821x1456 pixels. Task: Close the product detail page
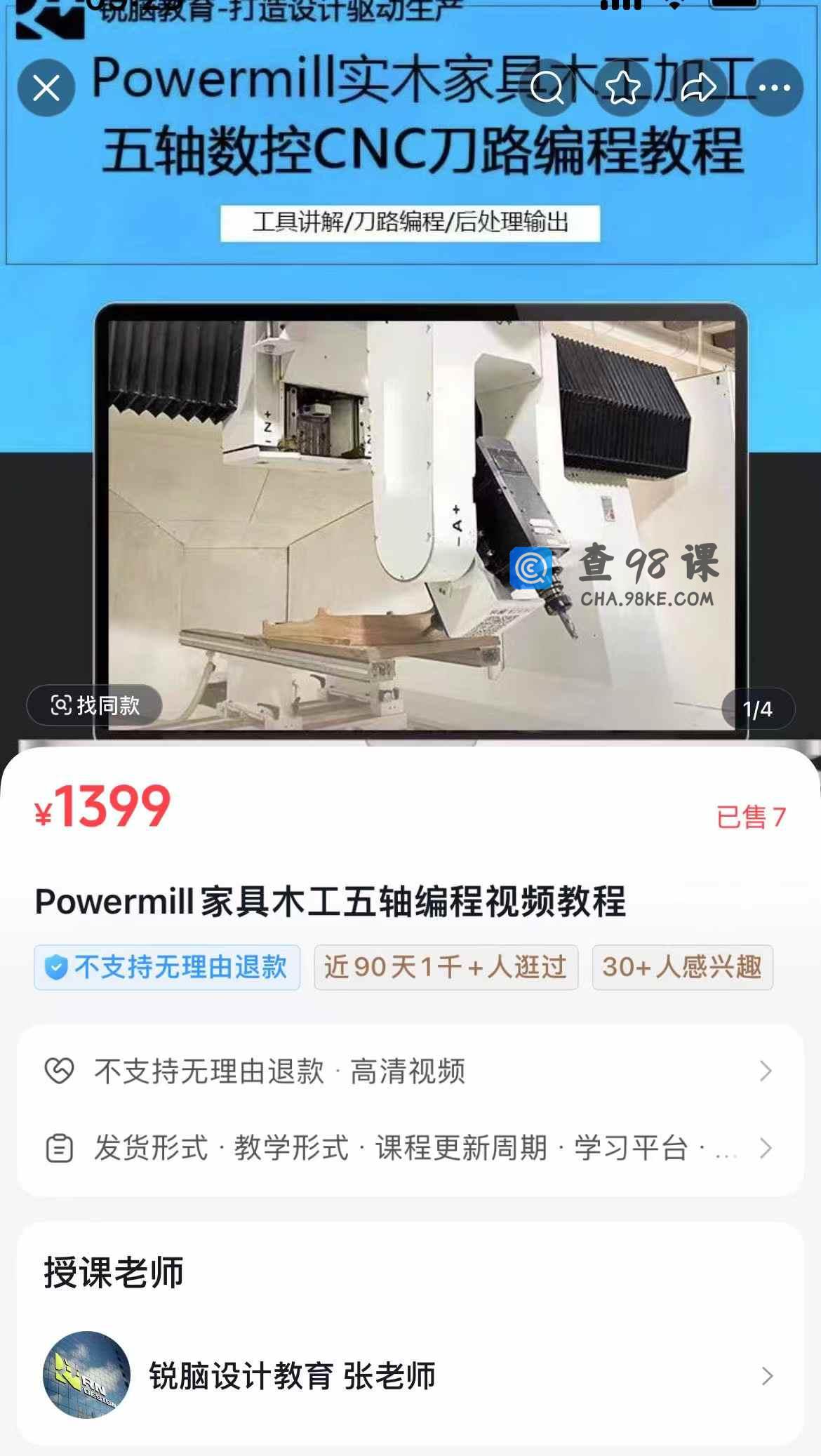click(x=46, y=88)
